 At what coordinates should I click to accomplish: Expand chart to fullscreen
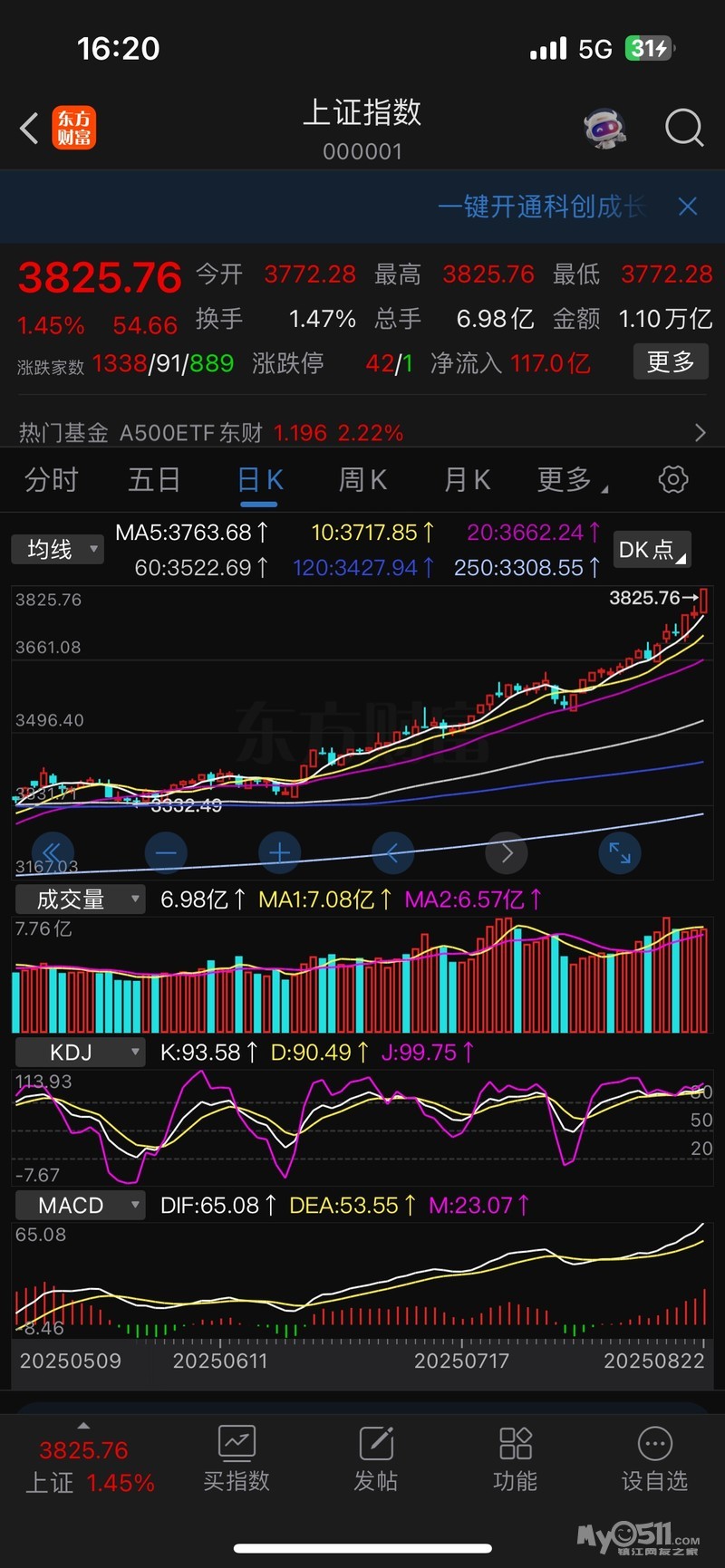[x=620, y=852]
